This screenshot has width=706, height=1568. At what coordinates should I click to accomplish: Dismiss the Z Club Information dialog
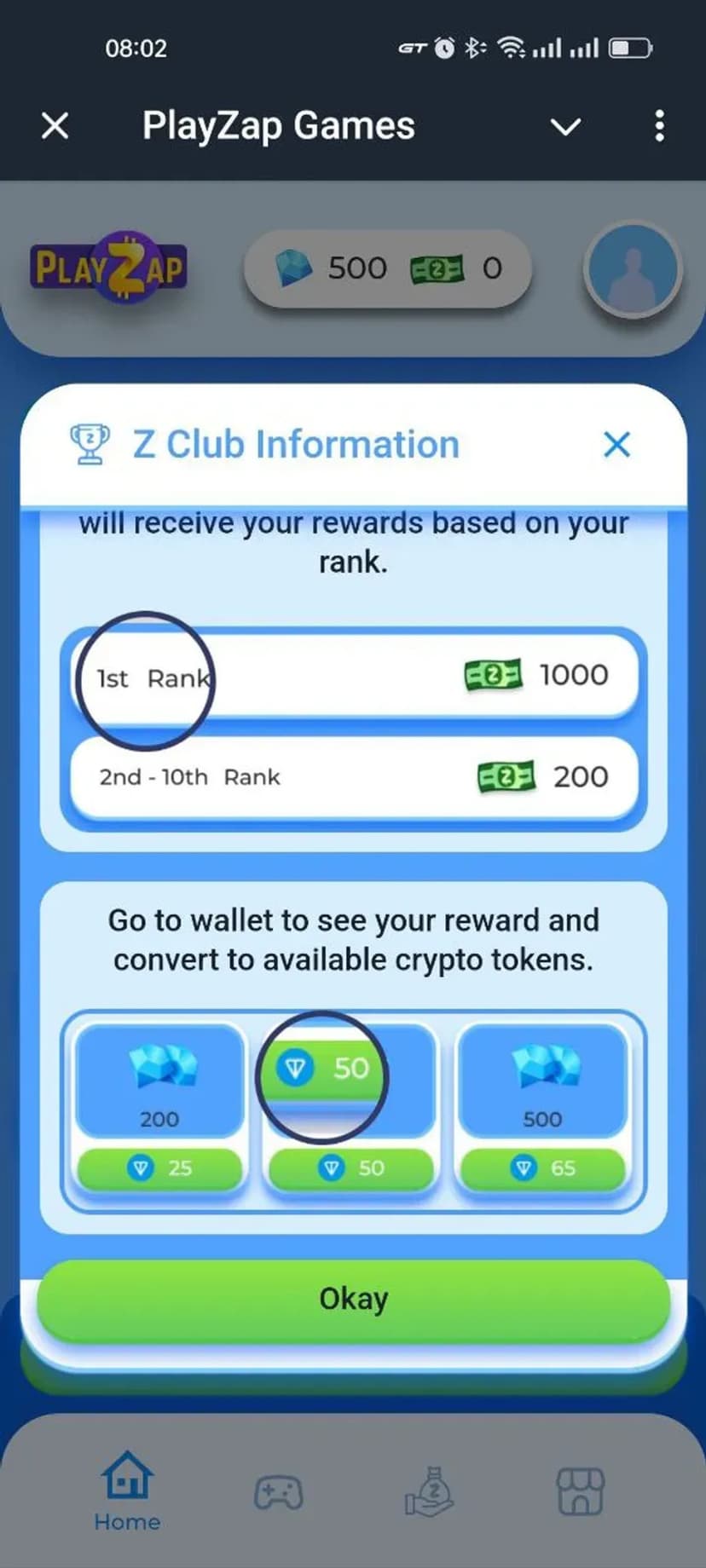pyautogui.click(x=616, y=444)
